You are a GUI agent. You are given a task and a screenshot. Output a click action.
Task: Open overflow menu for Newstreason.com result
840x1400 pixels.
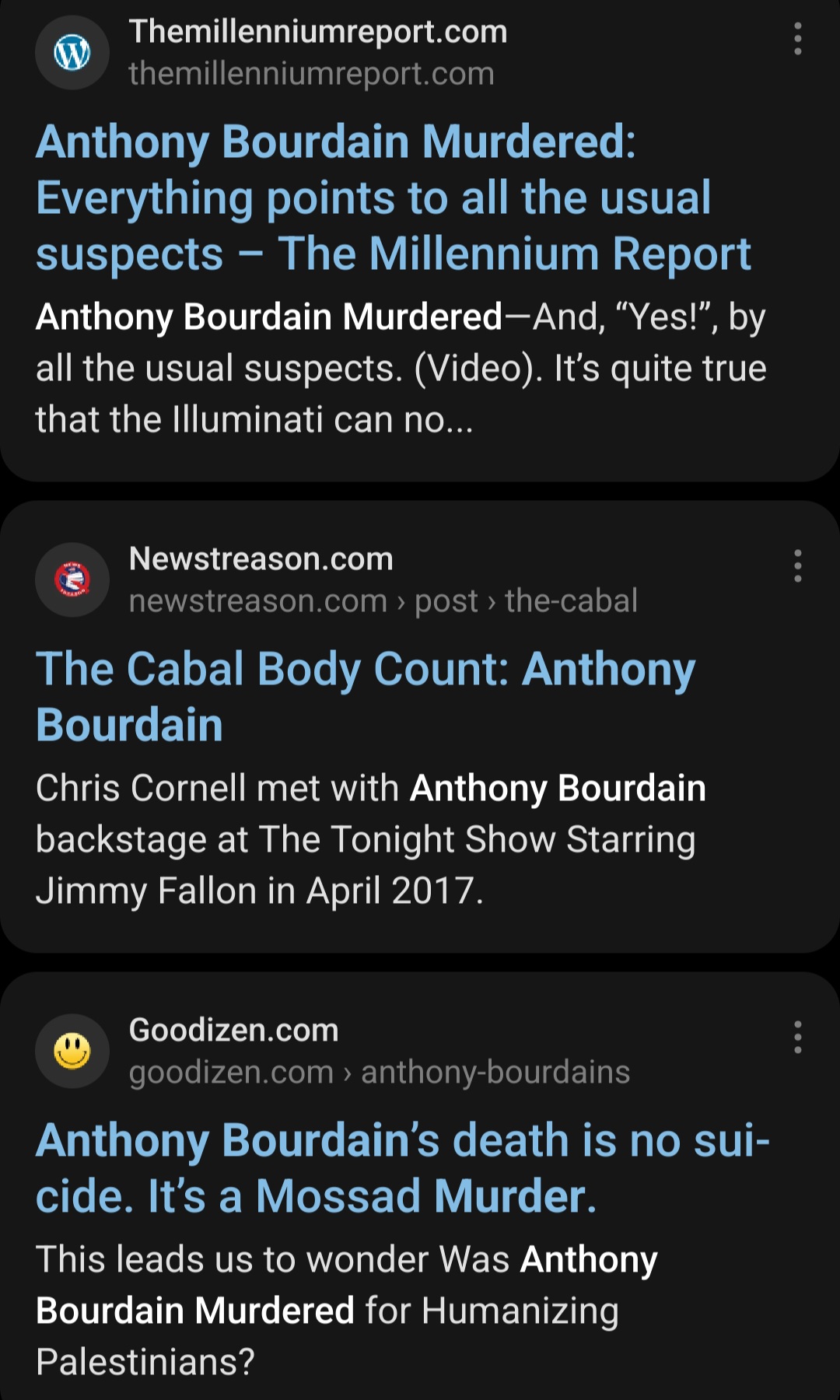[x=797, y=566]
